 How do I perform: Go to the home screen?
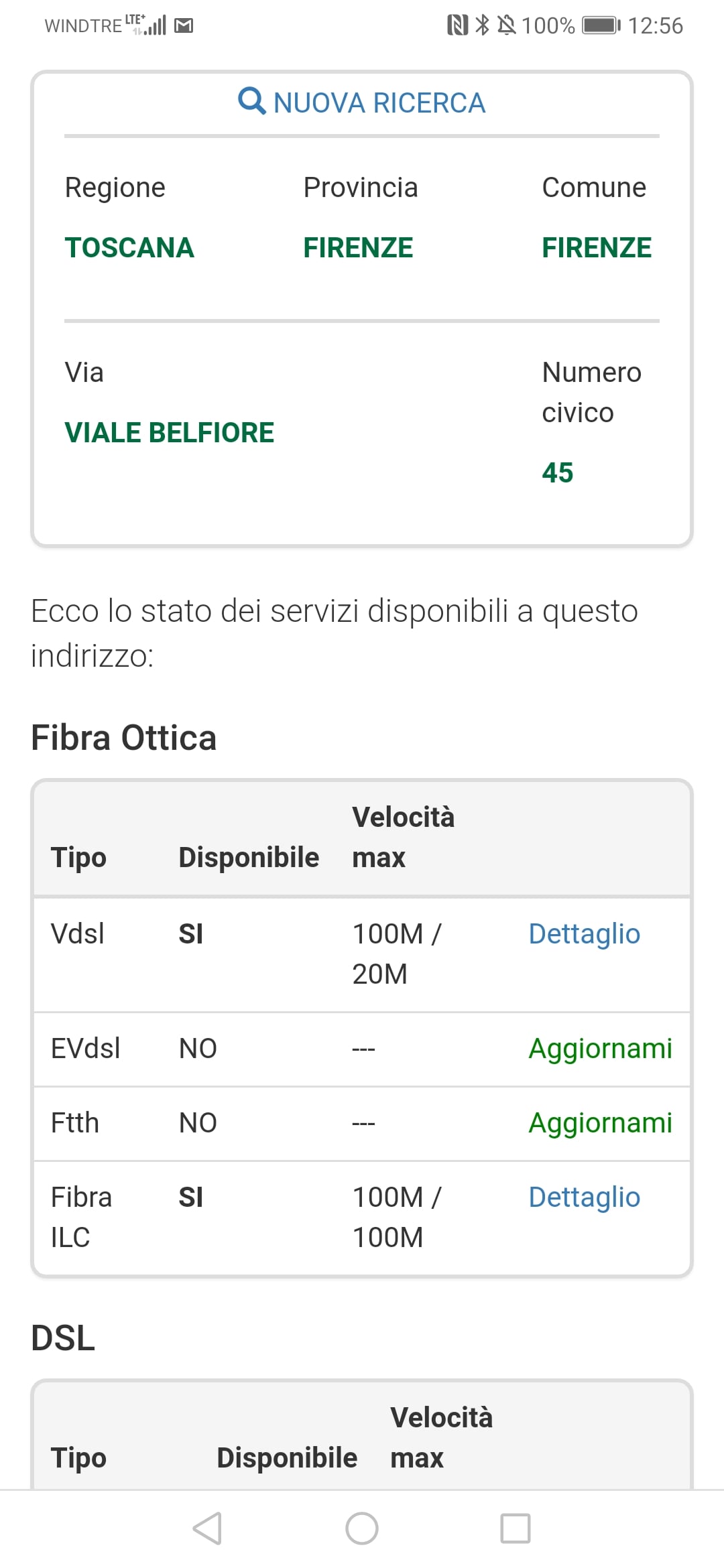362,1528
